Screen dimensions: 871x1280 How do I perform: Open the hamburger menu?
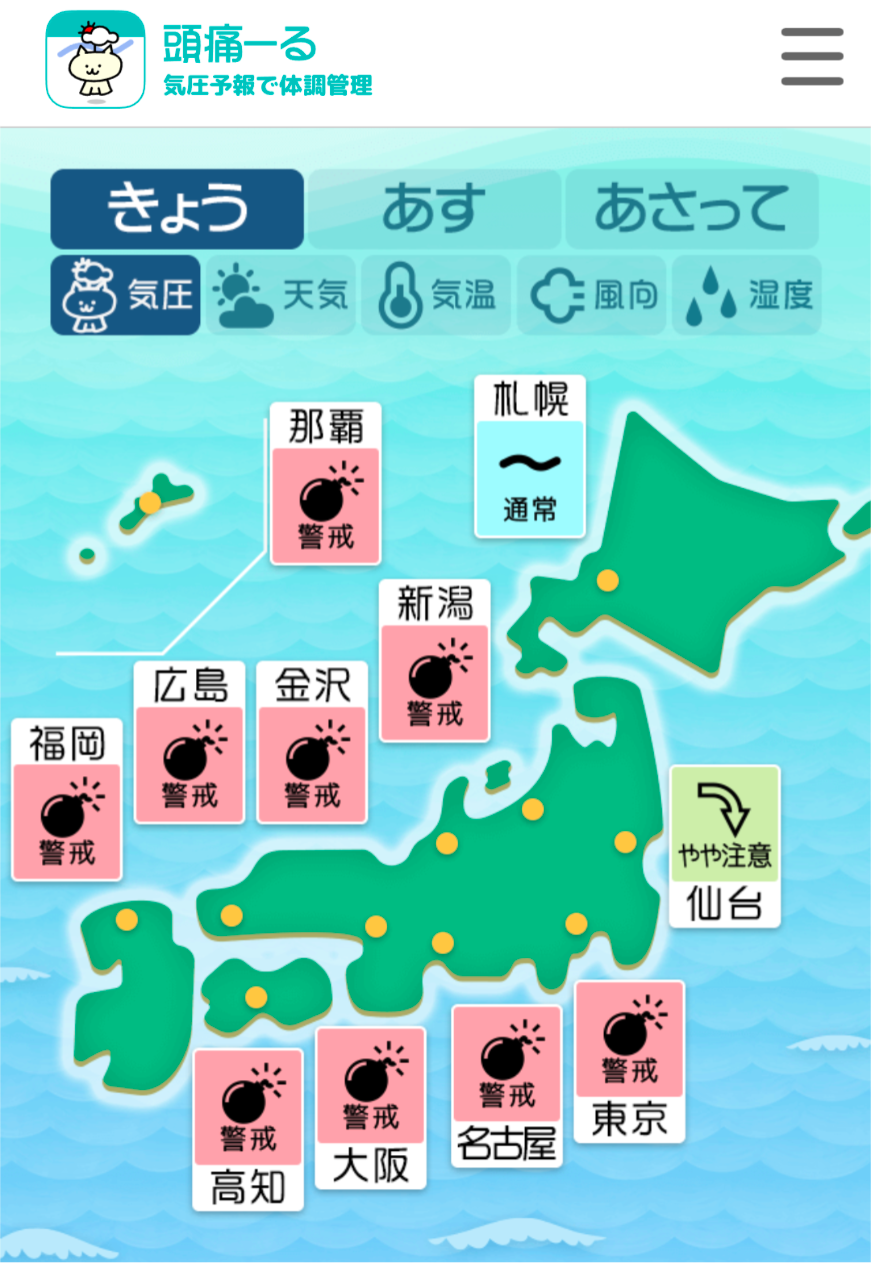point(812,58)
